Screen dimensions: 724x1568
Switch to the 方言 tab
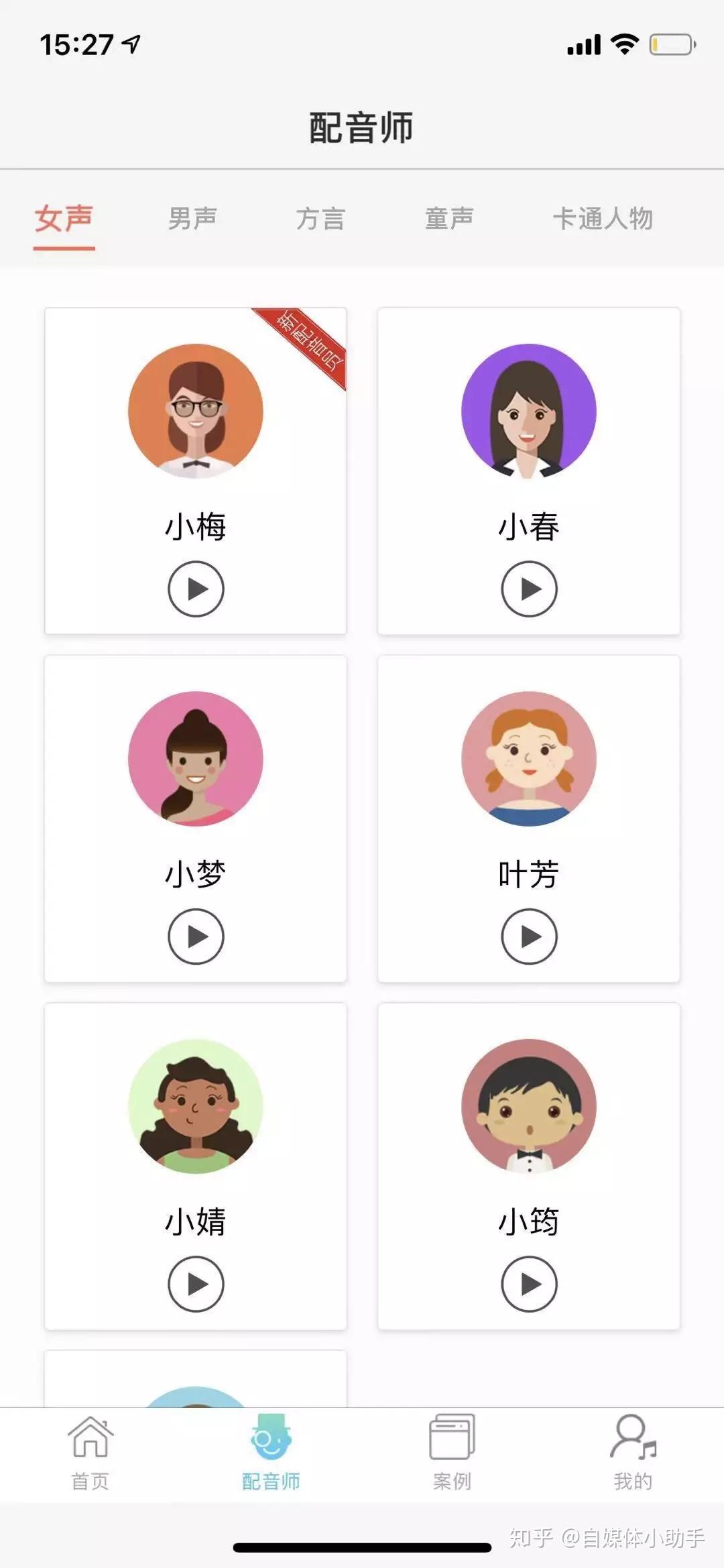(320, 219)
